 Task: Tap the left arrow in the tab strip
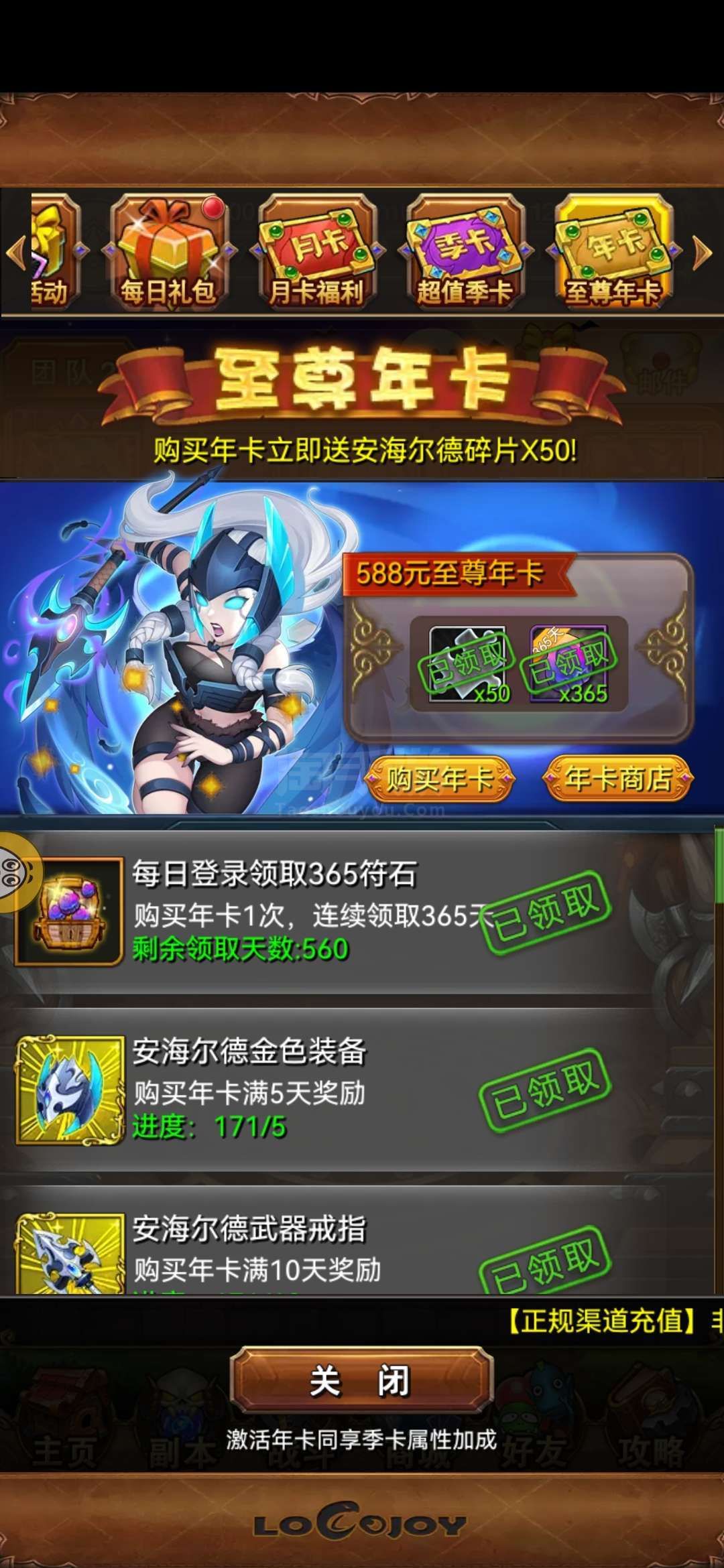pos(16,253)
